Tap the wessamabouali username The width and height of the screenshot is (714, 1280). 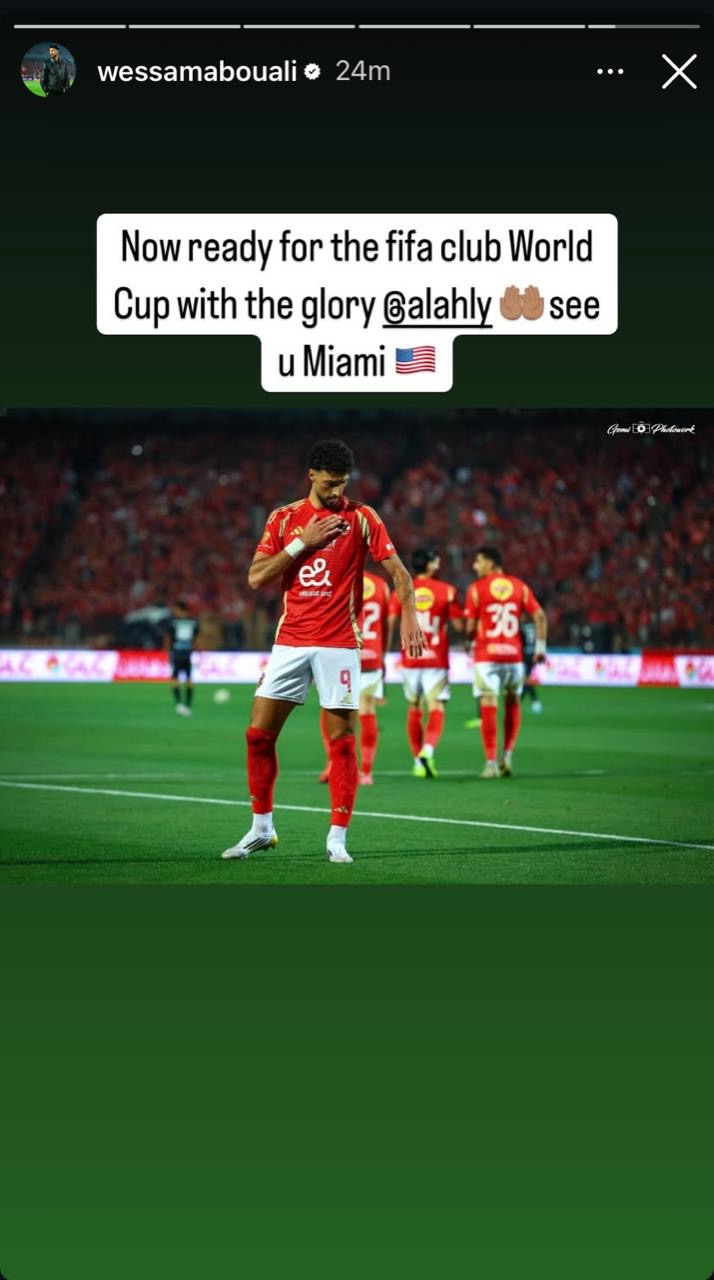[197, 72]
